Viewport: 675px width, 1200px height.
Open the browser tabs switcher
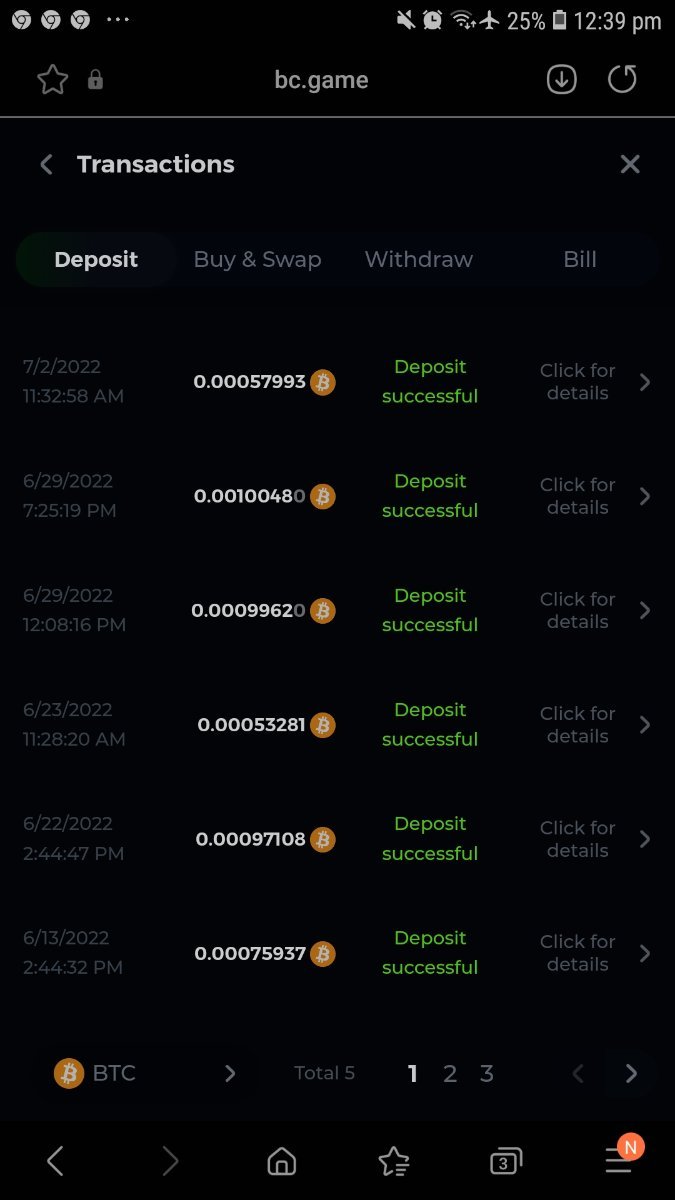[506, 1161]
